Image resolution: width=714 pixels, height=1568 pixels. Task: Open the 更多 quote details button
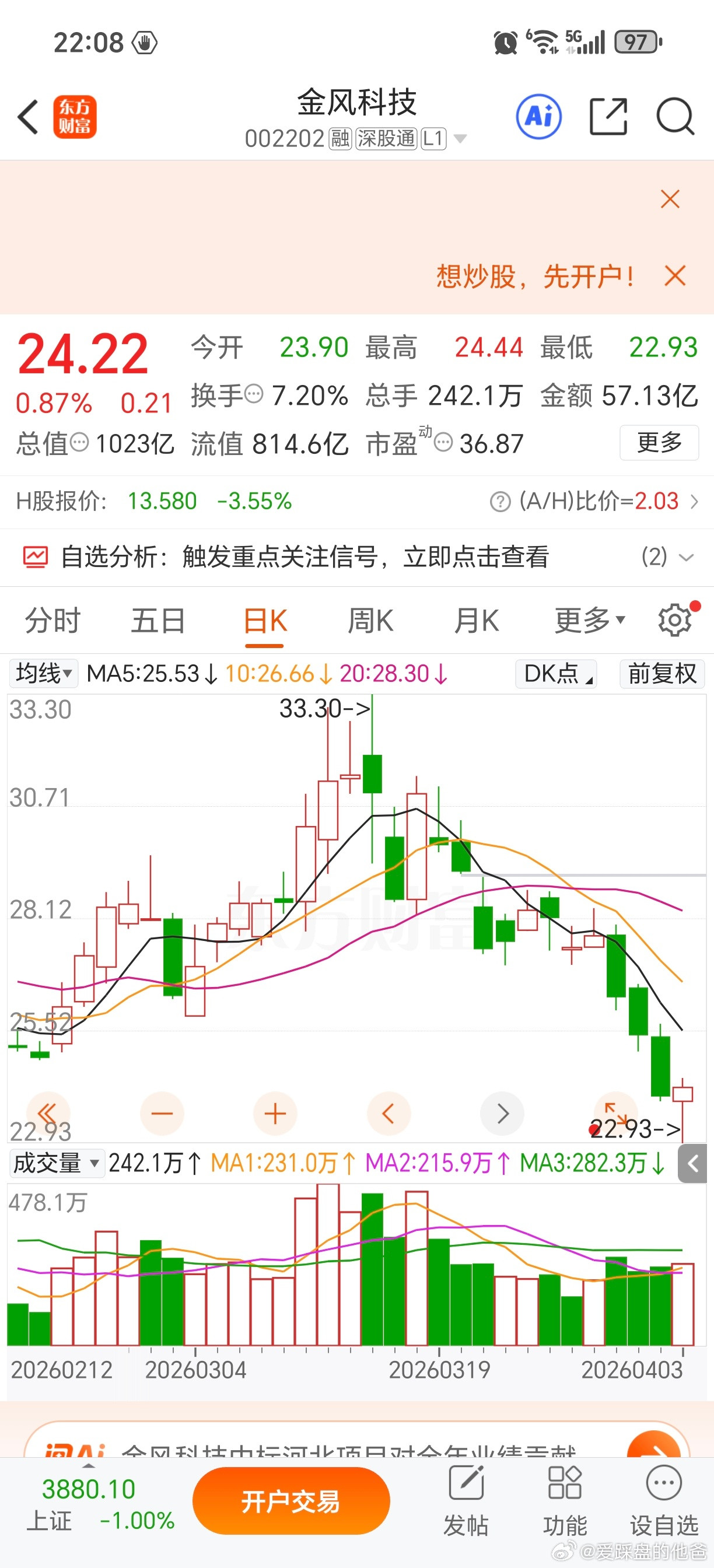click(x=659, y=444)
